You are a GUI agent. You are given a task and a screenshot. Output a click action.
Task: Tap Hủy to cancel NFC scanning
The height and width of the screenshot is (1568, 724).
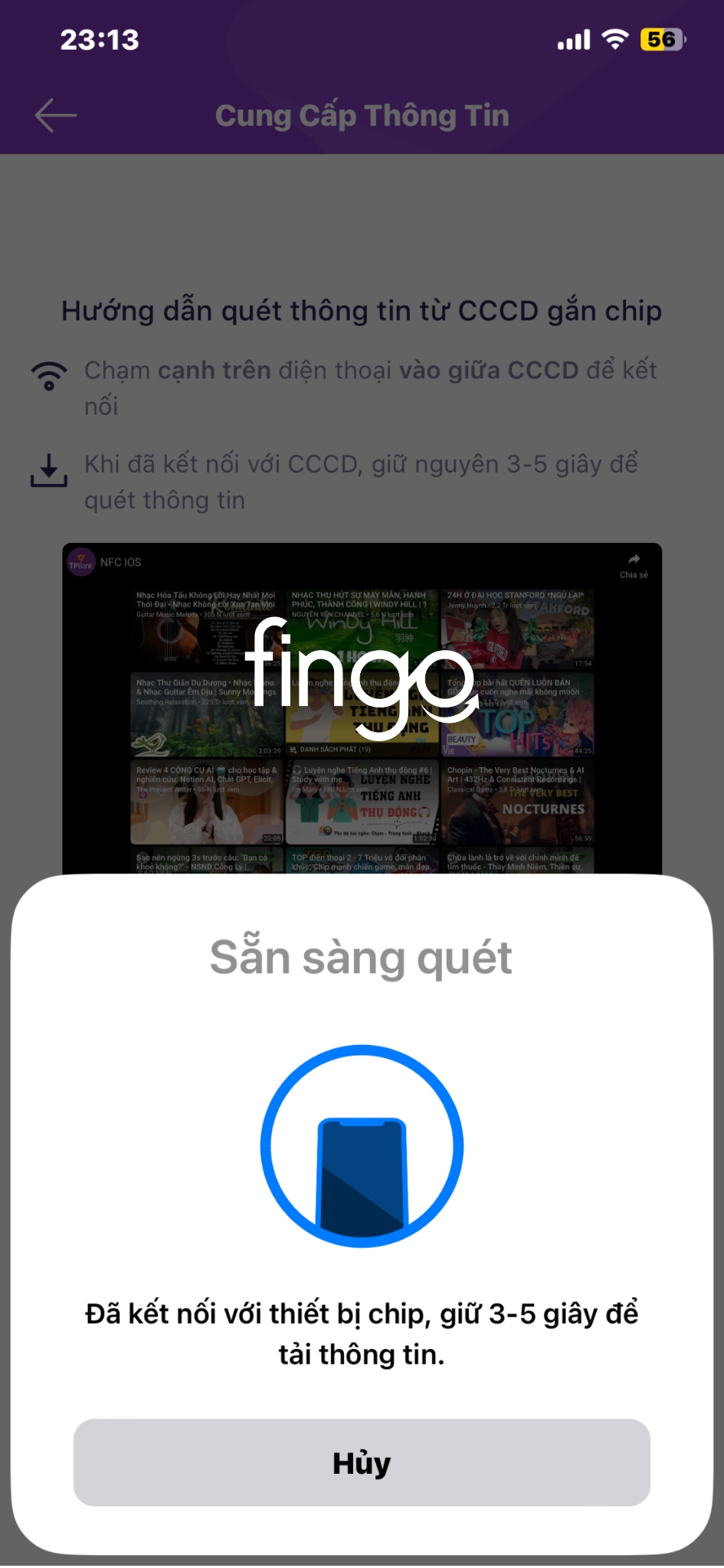pos(362,1462)
